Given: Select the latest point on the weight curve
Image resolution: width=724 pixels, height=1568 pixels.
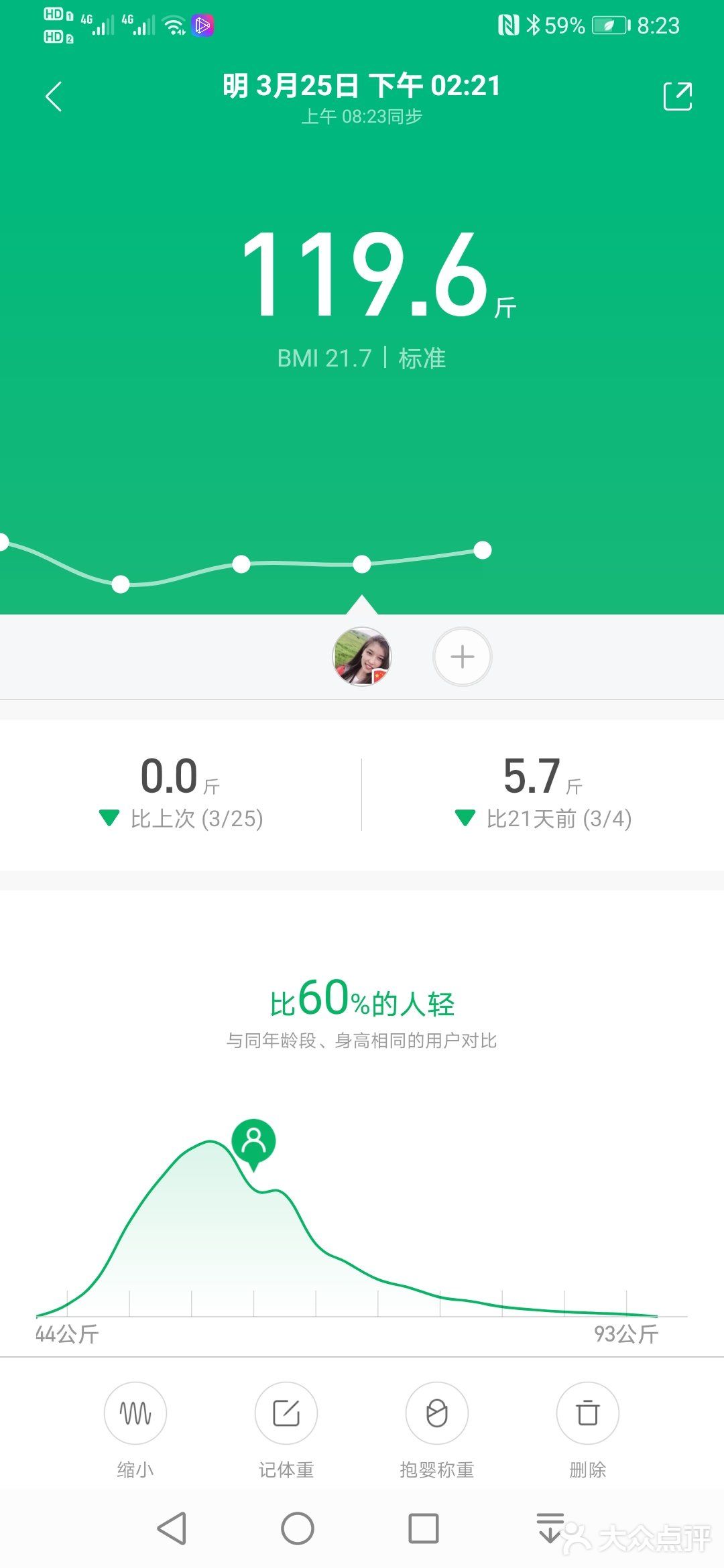Looking at the screenshot, I should point(483,550).
